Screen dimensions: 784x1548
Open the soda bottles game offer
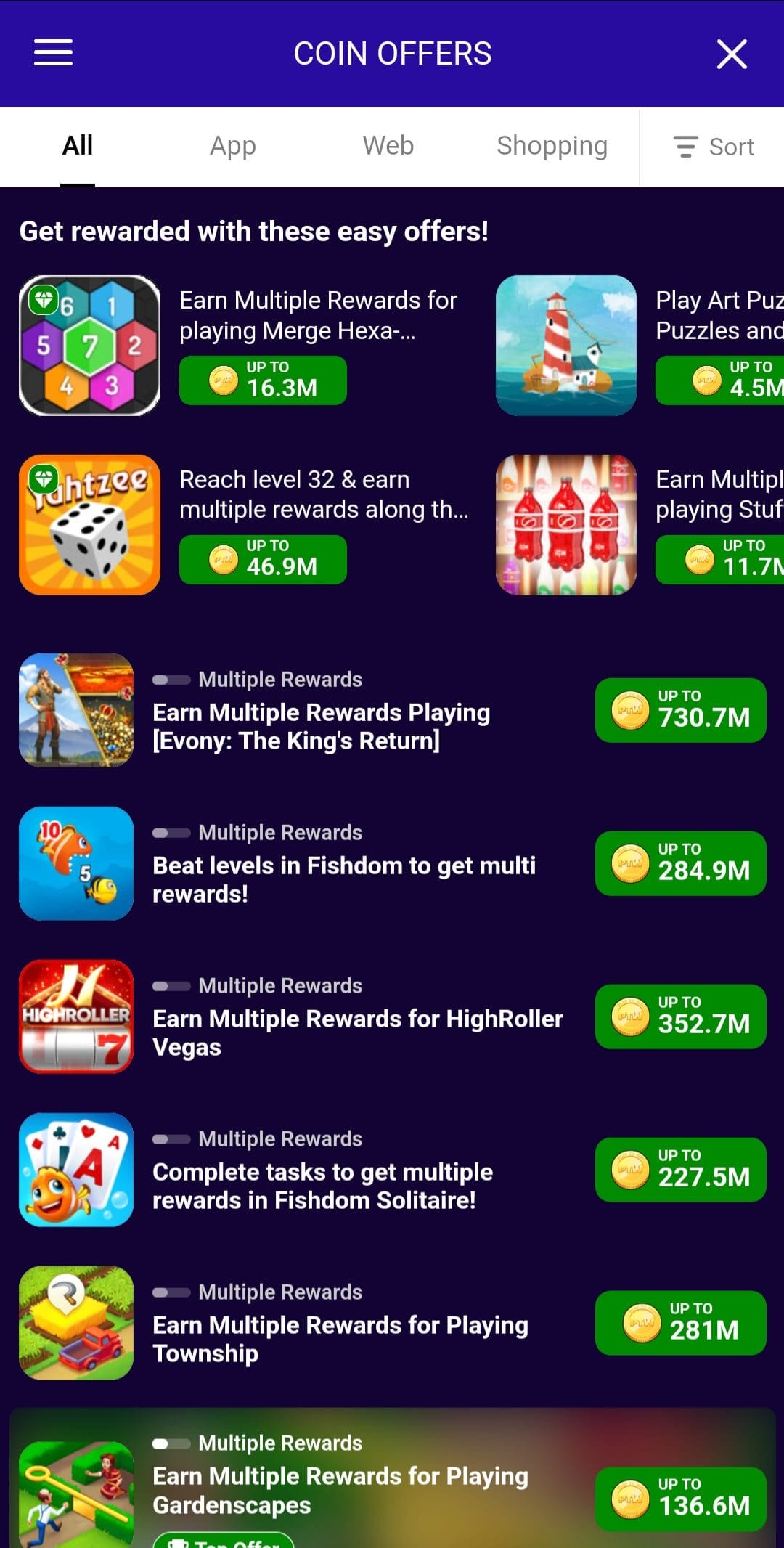click(640, 525)
